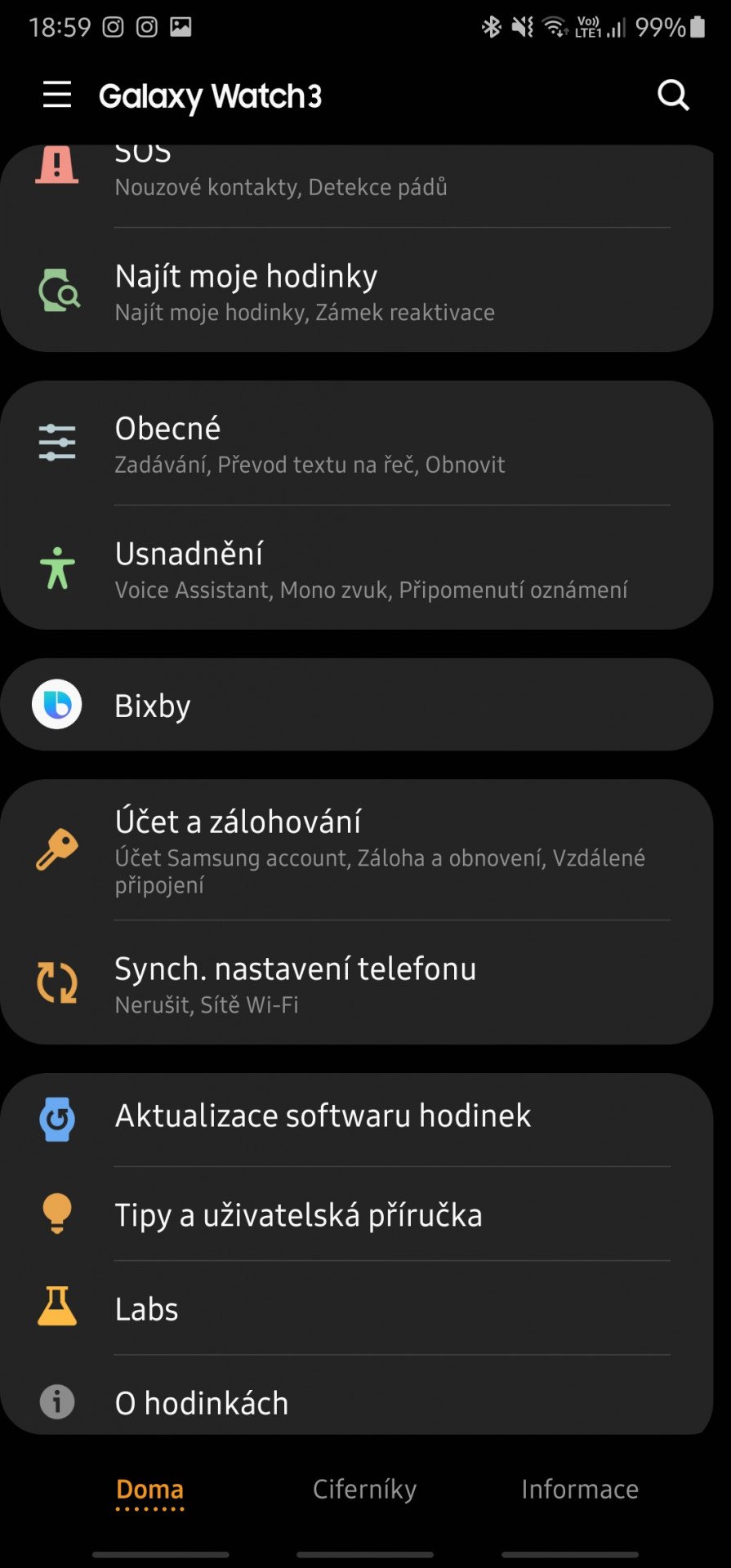Switch to the Ciferníky tab
The height and width of the screenshot is (1568, 731).
click(364, 1490)
